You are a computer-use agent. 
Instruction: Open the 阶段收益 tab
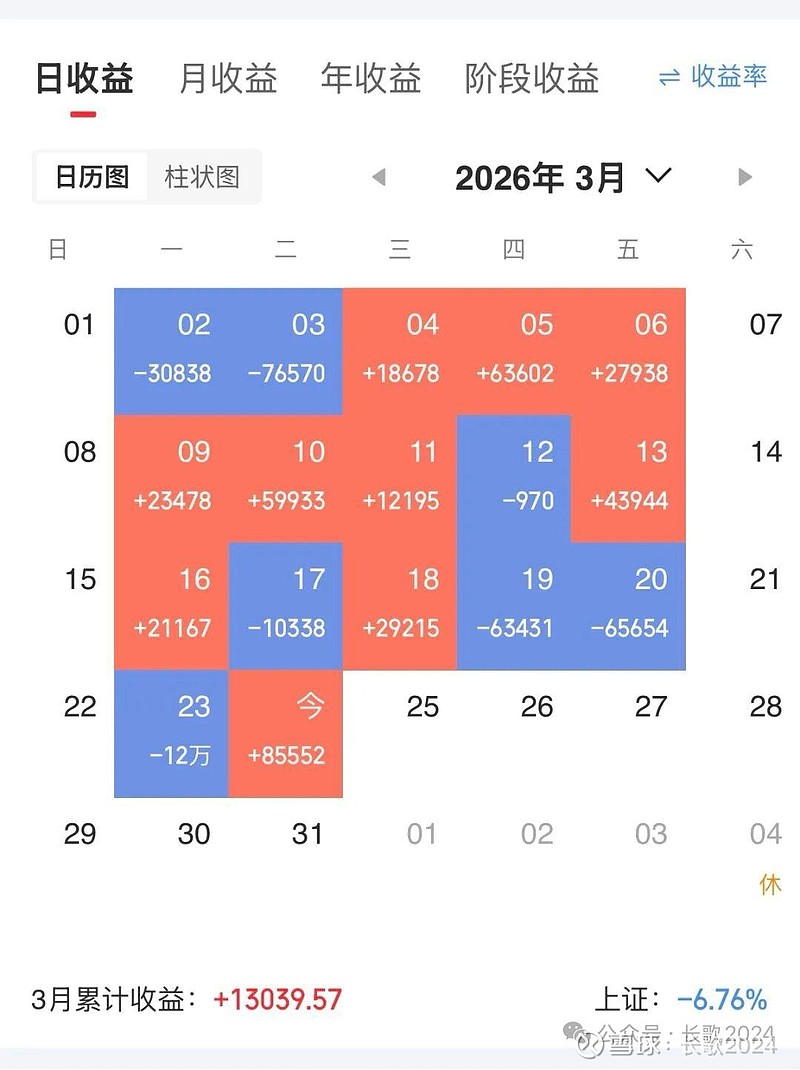pos(531,78)
